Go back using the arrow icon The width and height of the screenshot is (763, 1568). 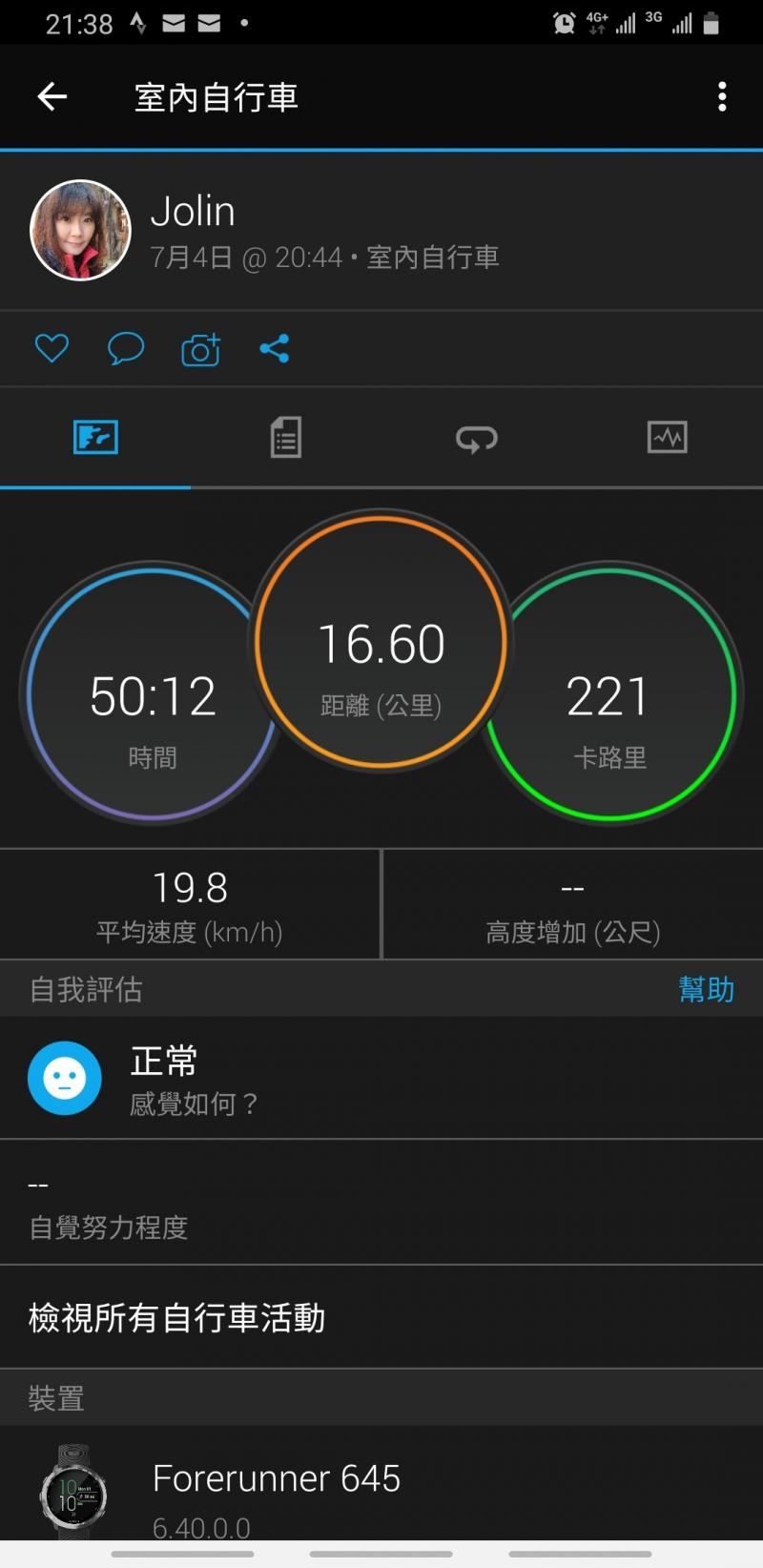click(x=52, y=96)
